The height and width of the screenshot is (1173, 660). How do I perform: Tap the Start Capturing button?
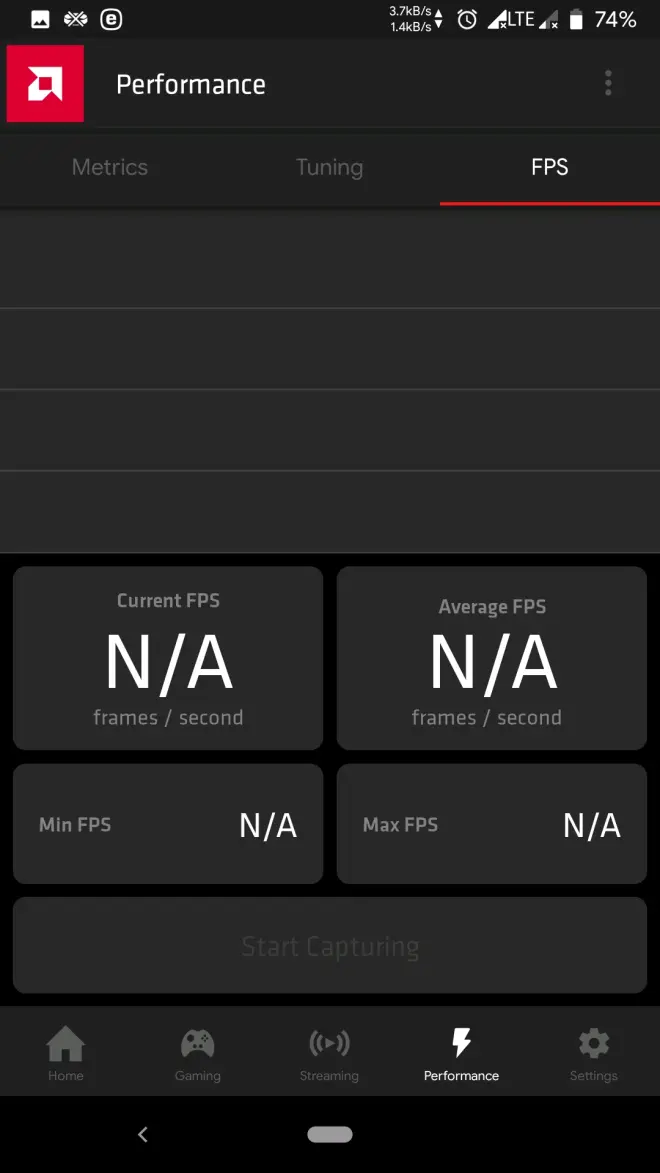(x=330, y=946)
